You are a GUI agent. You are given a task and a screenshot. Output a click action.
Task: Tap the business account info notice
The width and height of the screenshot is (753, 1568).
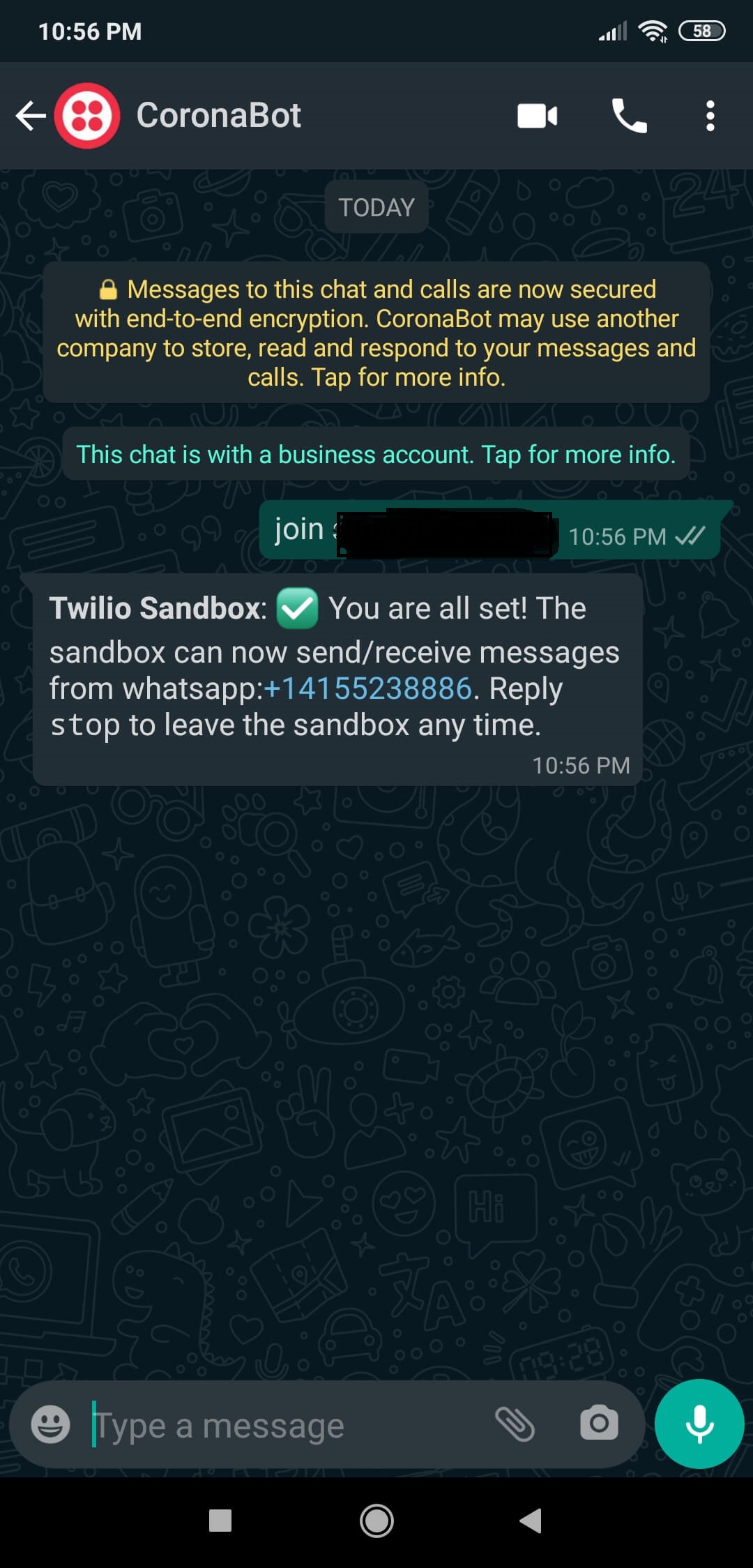(376, 454)
